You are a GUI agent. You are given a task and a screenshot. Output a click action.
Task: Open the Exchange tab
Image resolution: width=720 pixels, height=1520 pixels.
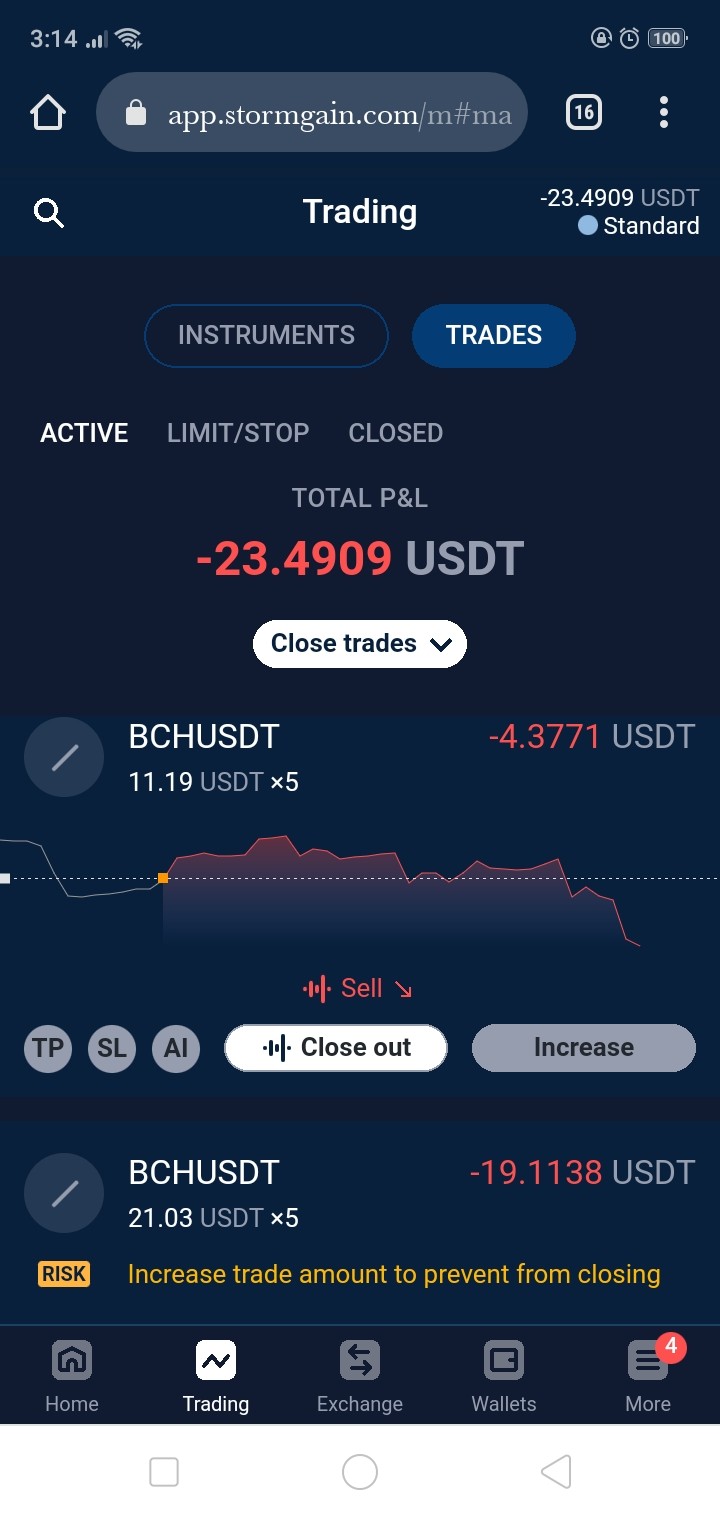point(360,1377)
